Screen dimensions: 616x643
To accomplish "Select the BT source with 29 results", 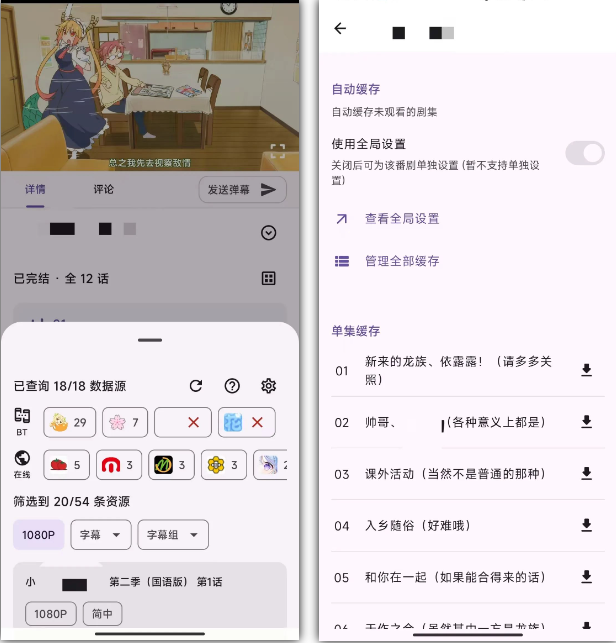I will click(68, 422).
